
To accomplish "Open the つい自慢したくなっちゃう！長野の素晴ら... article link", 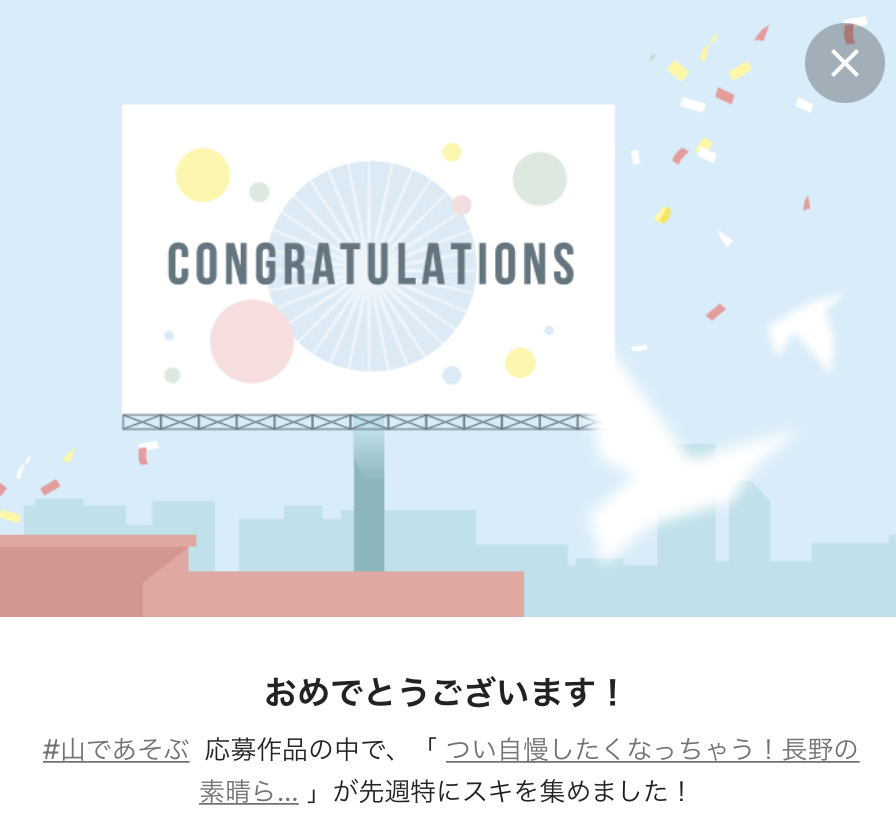I will click(x=651, y=750).
